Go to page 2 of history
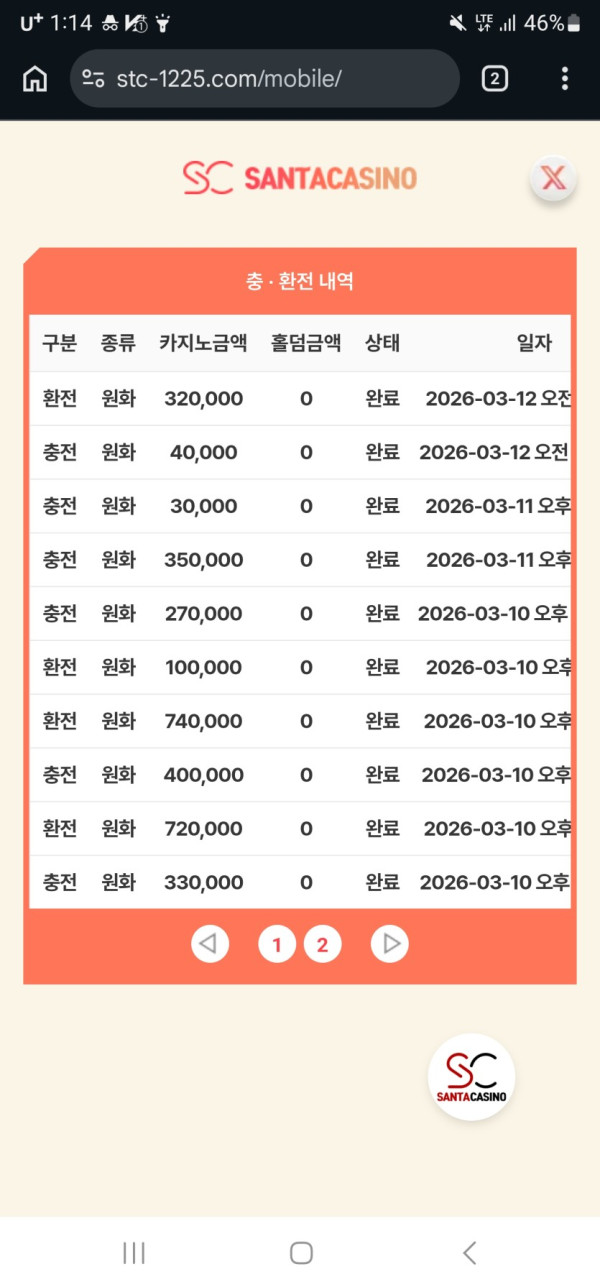Screen dimensions: 600x1287 tap(322, 944)
